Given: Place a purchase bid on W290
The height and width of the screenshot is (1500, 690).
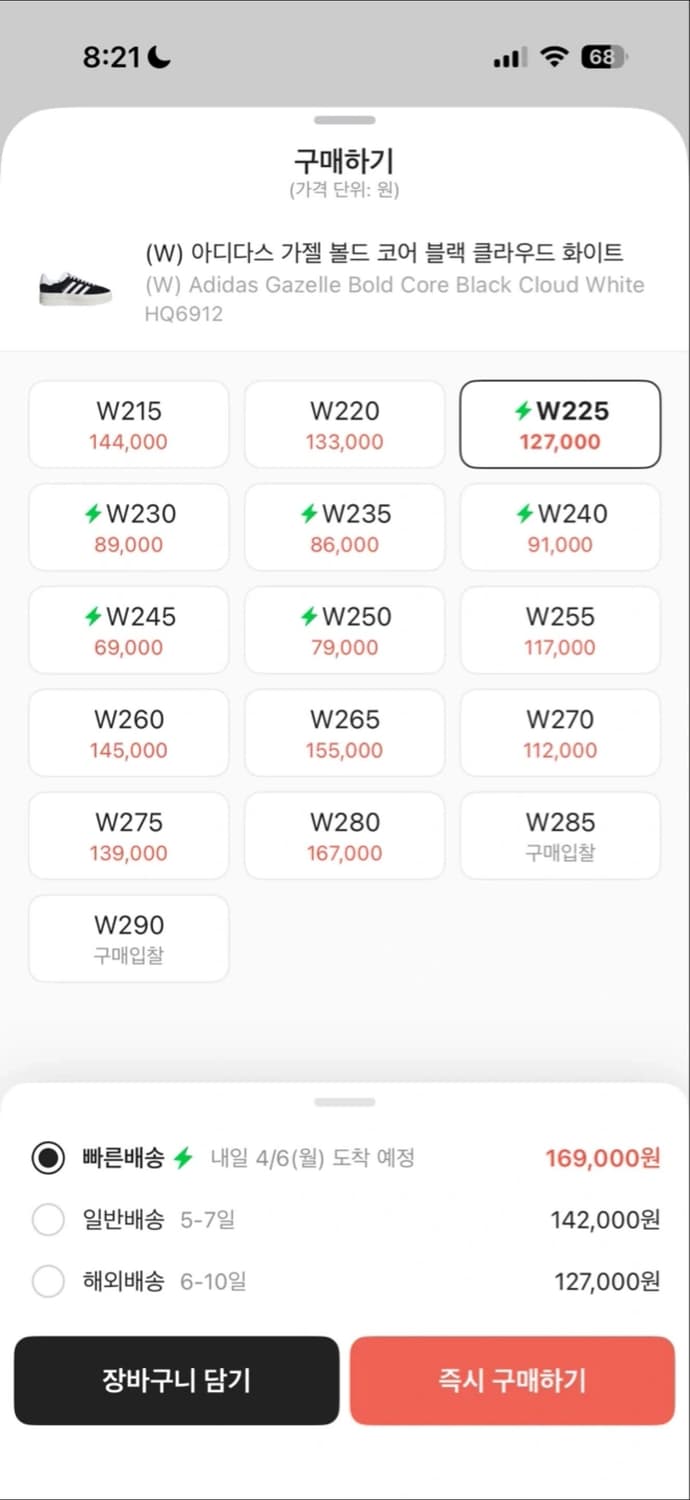Looking at the screenshot, I should 129,939.
